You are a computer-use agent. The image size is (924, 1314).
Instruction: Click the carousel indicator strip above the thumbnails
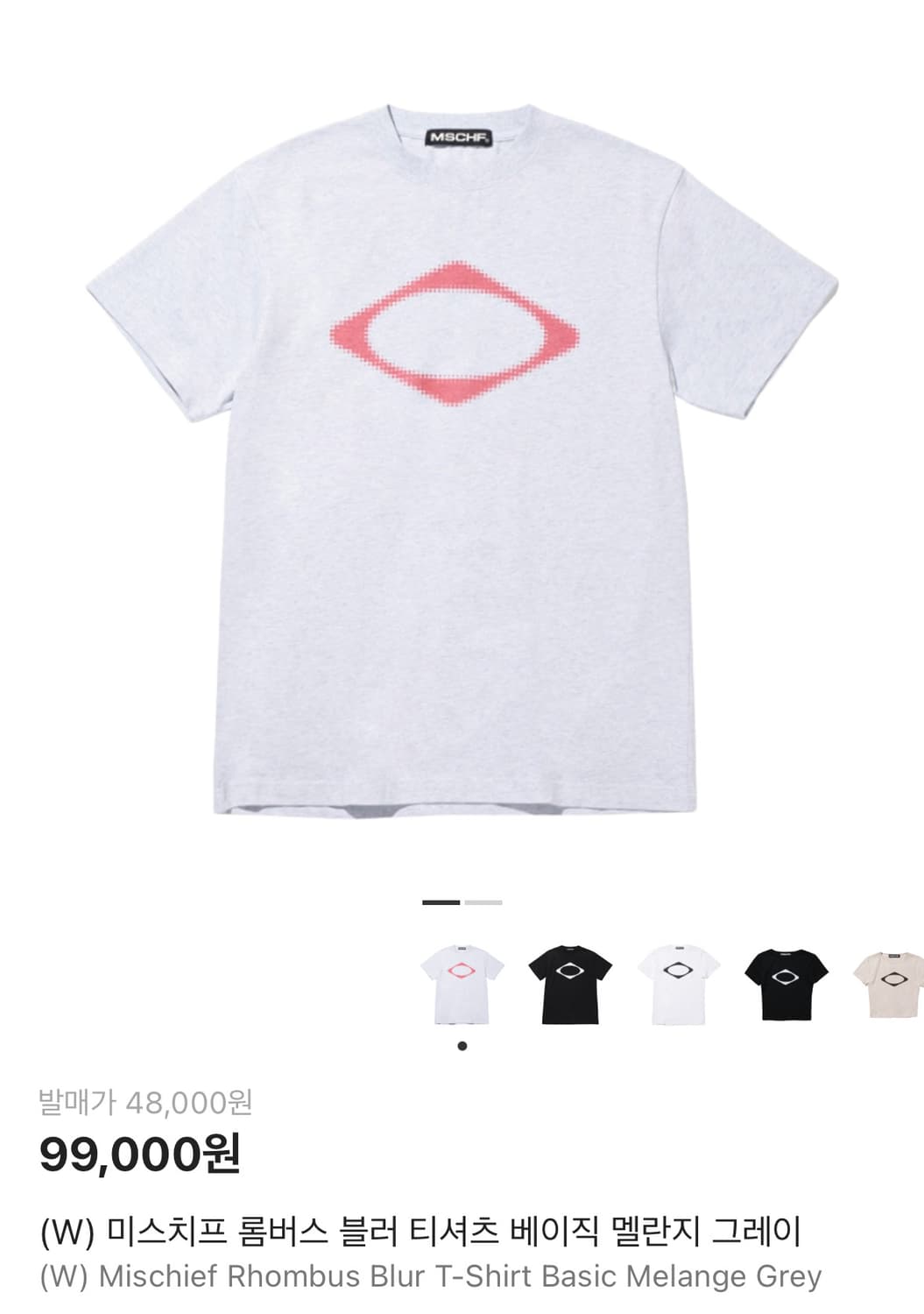point(463,901)
